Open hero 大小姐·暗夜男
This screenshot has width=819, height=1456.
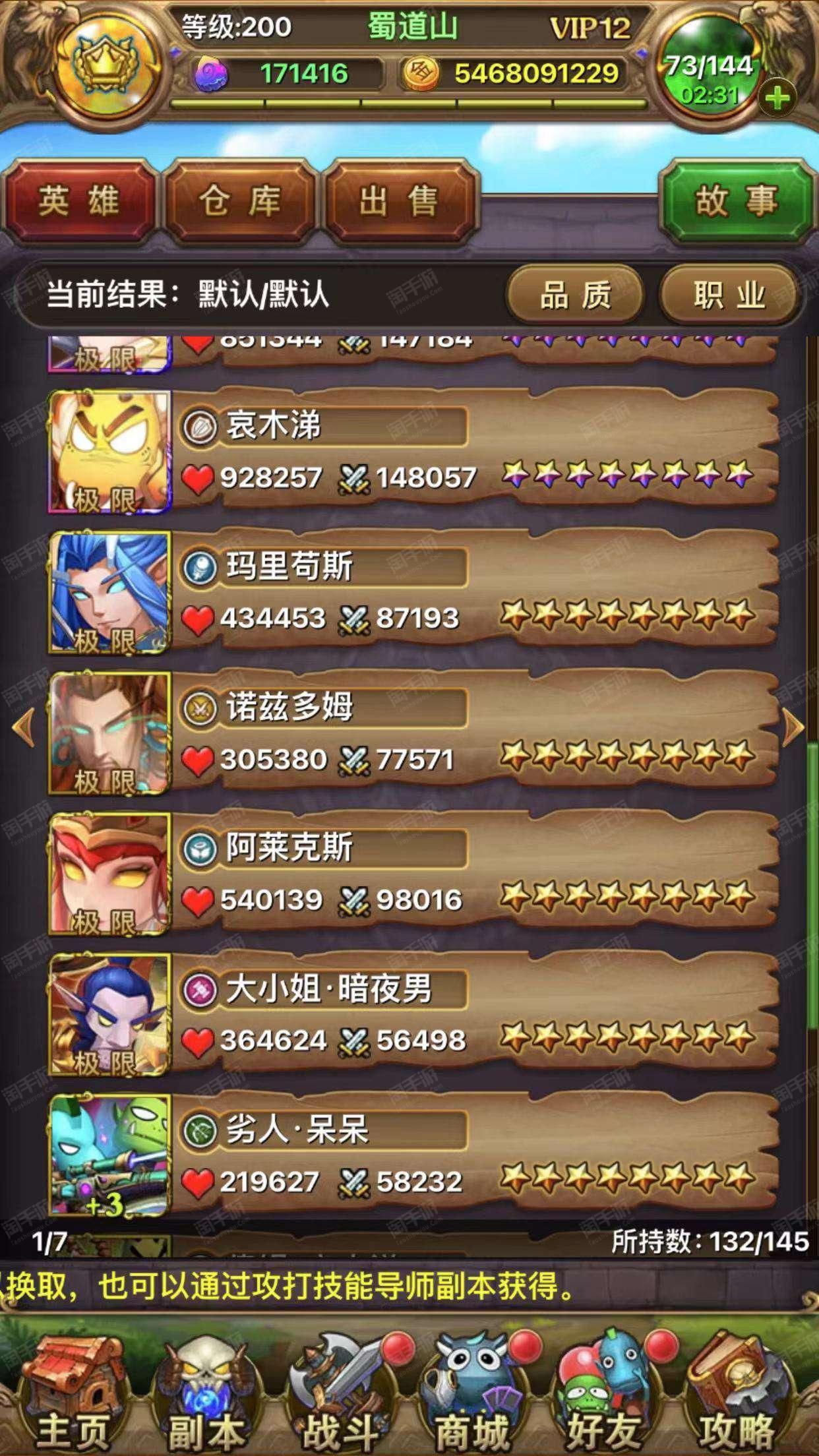[x=412, y=1016]
